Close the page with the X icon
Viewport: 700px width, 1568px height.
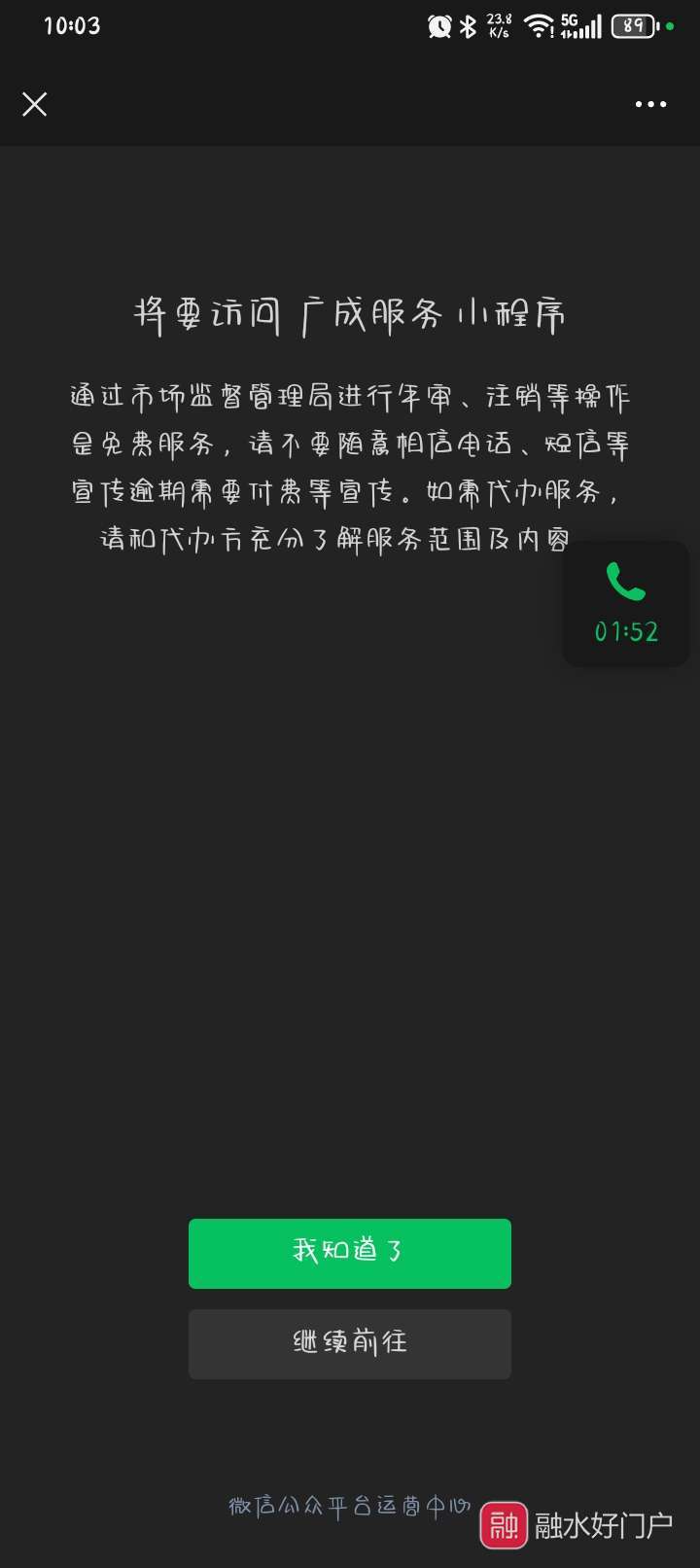pyautogui.click(x=35, y=104)
